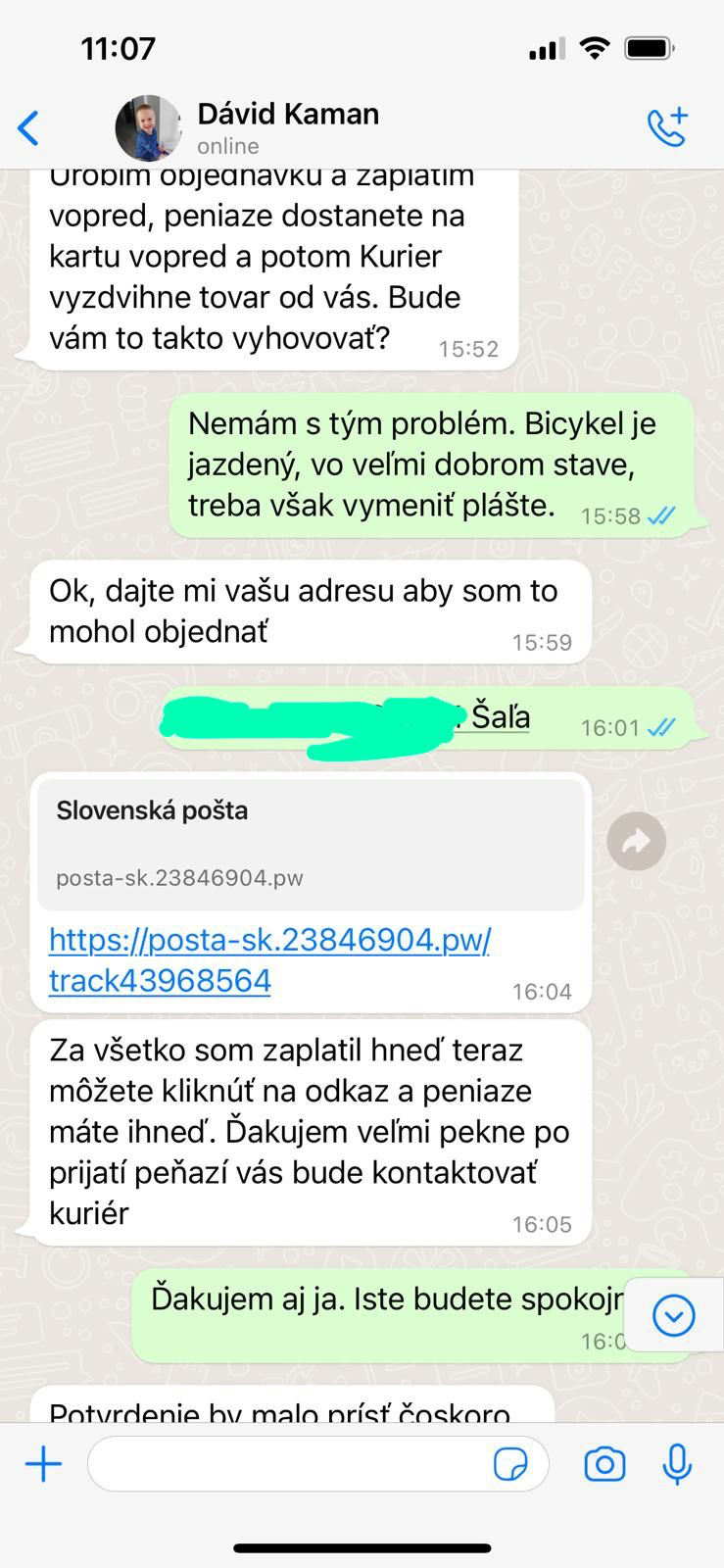
Task: Start a call with Dávid Kaman
Action: [667, 127]
